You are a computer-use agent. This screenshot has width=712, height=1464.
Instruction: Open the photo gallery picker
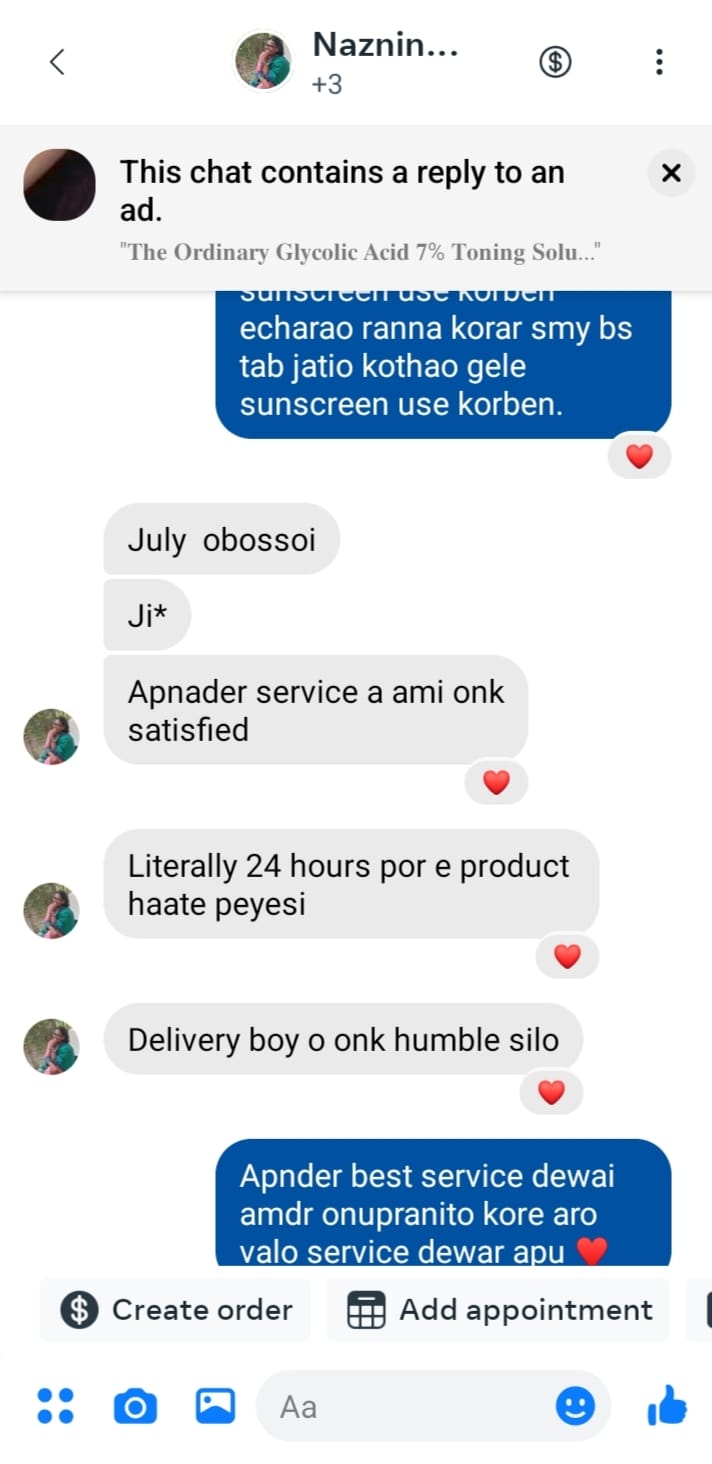tap(215, 1406)
